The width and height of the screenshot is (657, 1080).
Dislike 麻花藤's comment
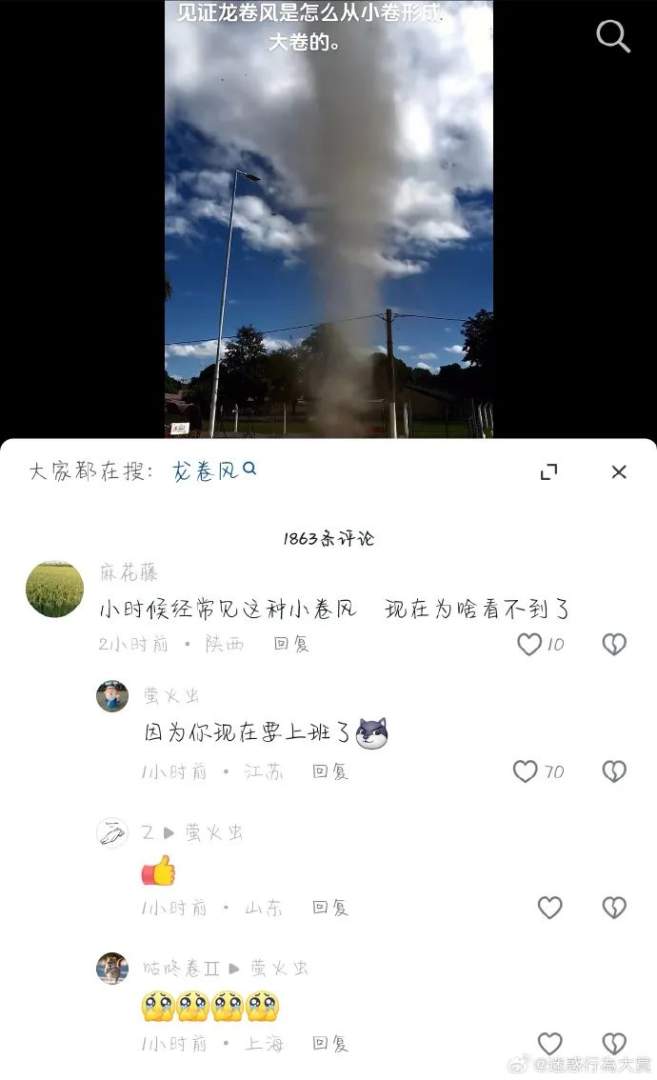(614, 645)
